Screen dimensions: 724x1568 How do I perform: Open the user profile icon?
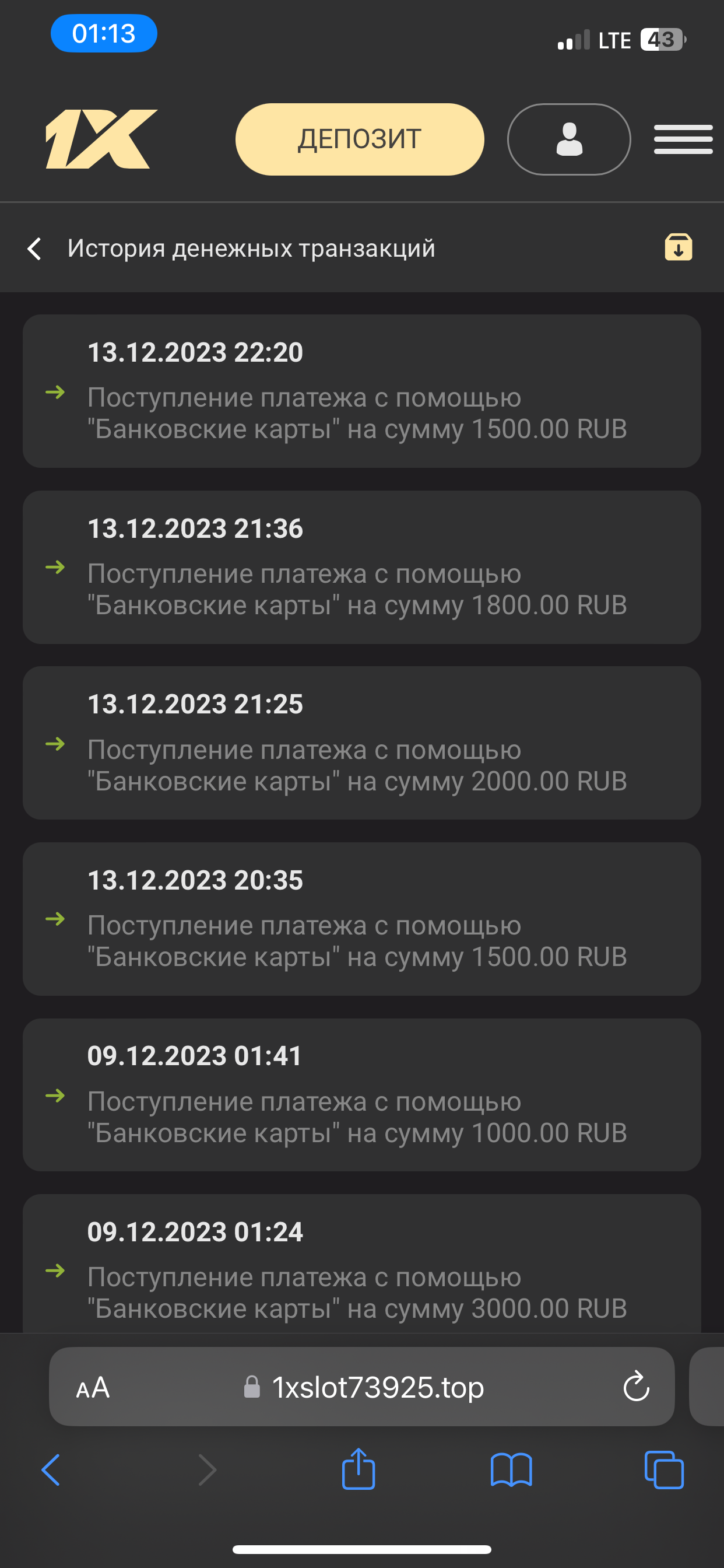pyautogui.click(x=569, y=139)
